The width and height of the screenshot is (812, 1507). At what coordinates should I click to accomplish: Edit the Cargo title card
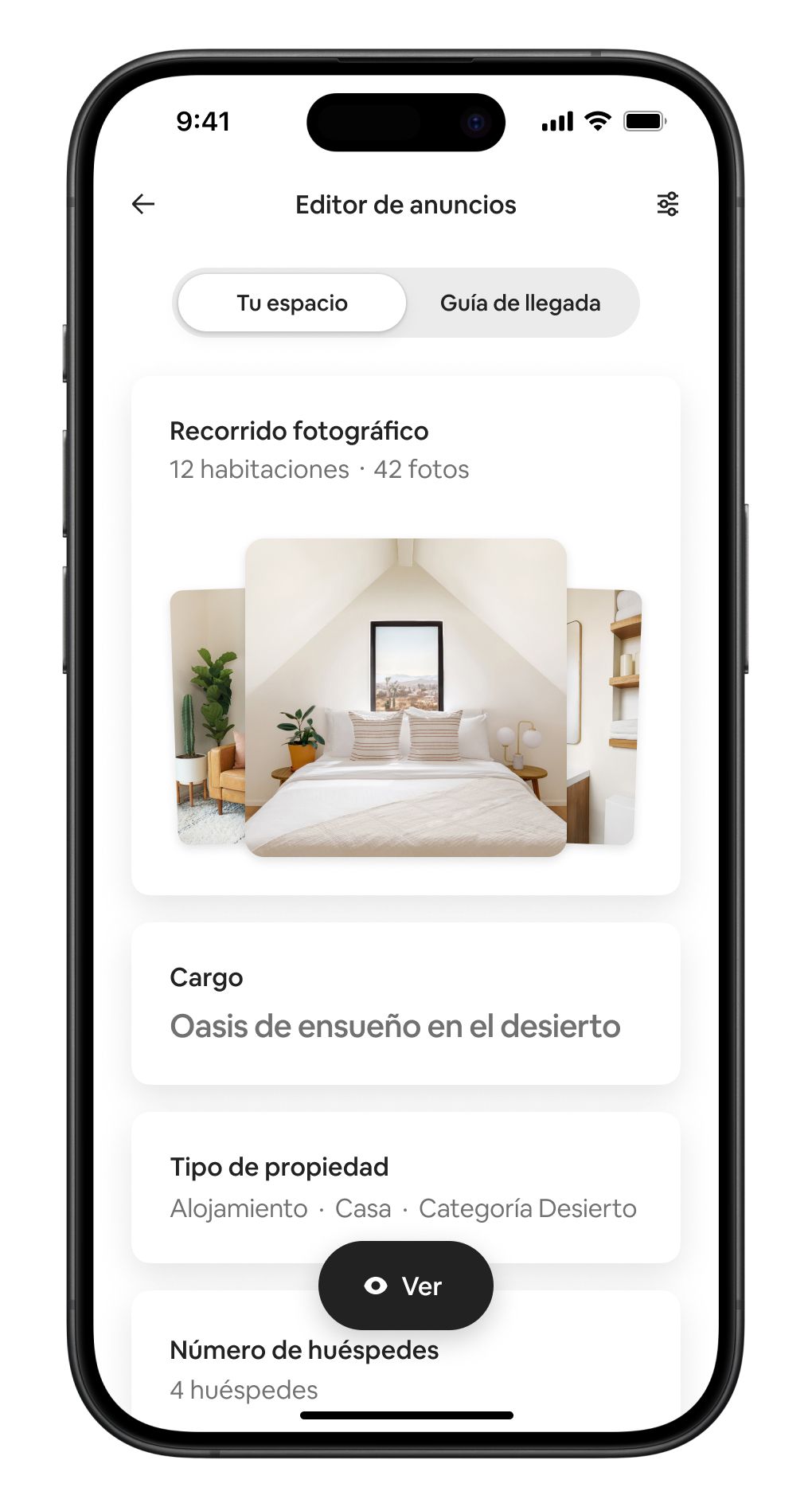(405, 1004)
